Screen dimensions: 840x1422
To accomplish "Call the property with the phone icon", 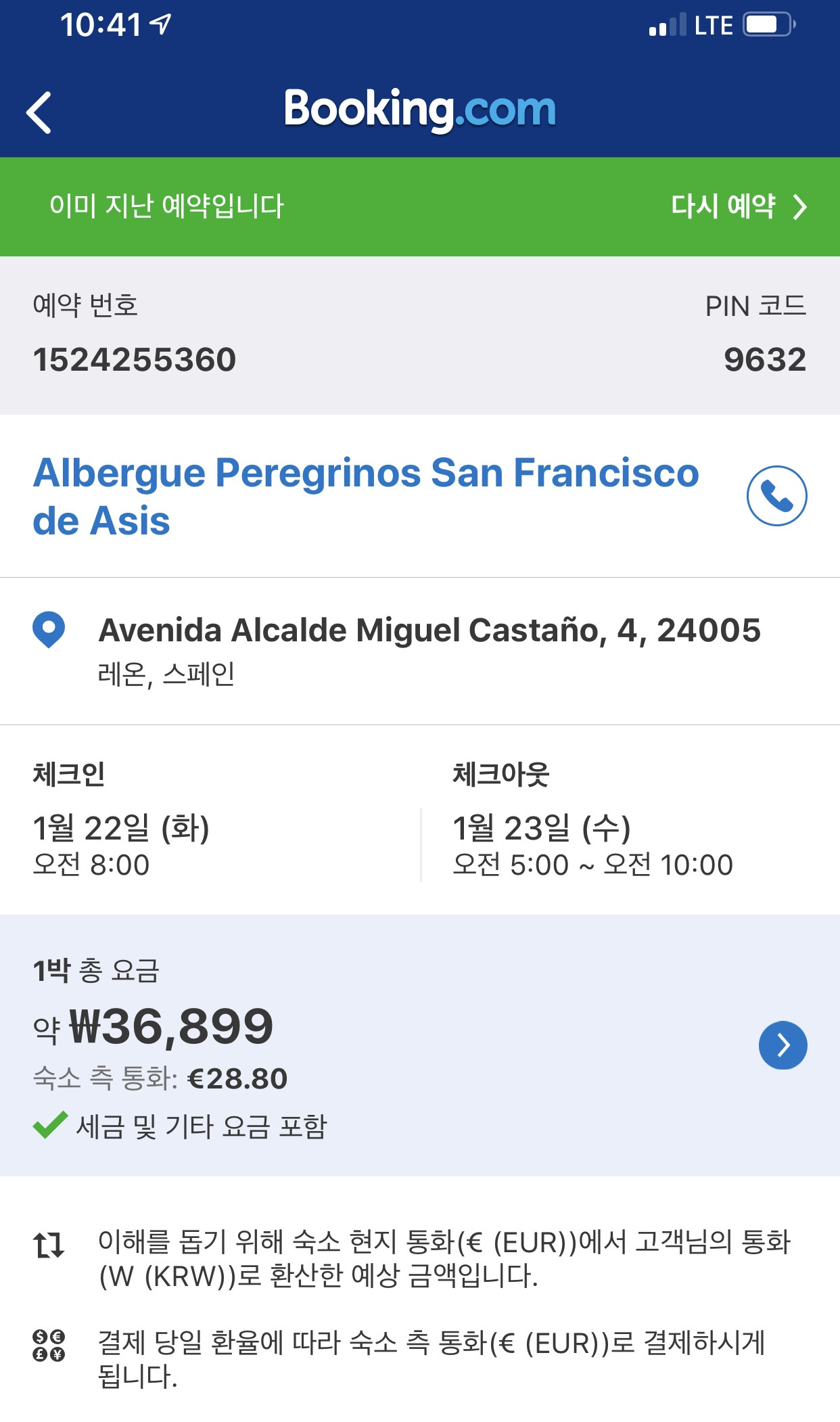I will click(x=776, y=496).
